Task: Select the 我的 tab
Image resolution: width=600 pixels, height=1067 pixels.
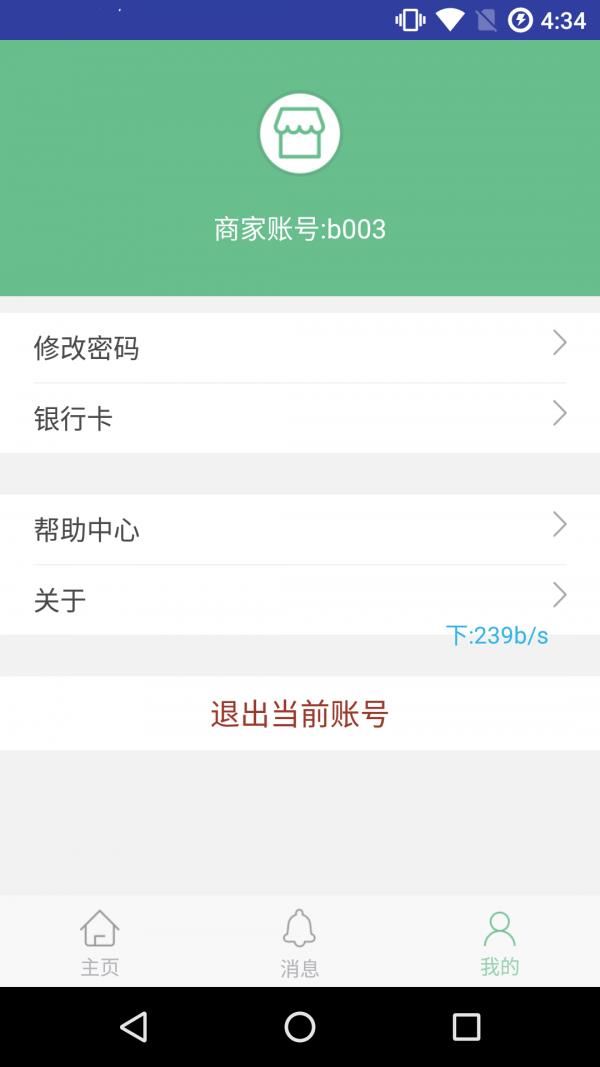Action: pyautogui.click(x=500, y=942)
